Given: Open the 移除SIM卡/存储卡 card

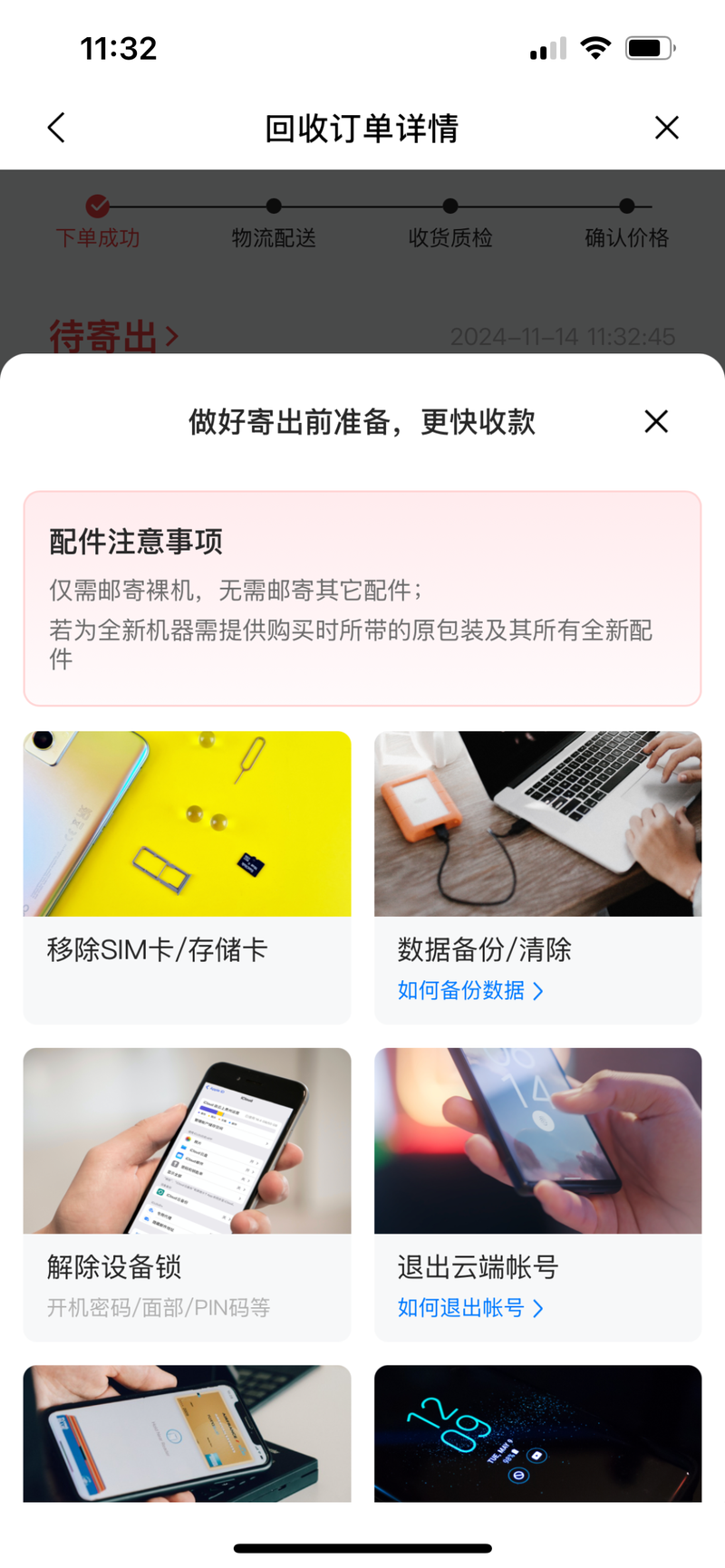Looking at the screenshot, I should (187, 876).
